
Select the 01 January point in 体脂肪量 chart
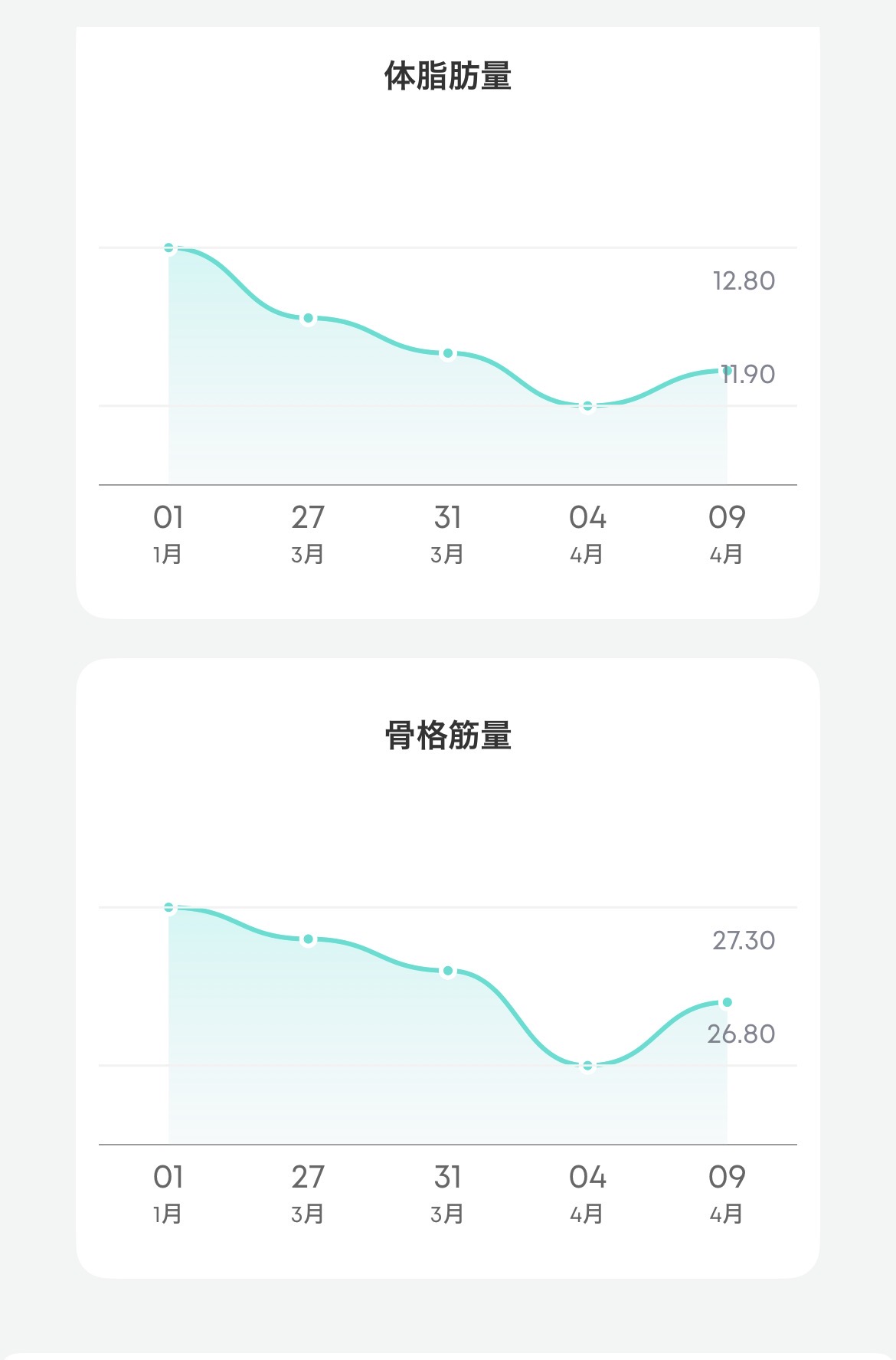point(169,248)
